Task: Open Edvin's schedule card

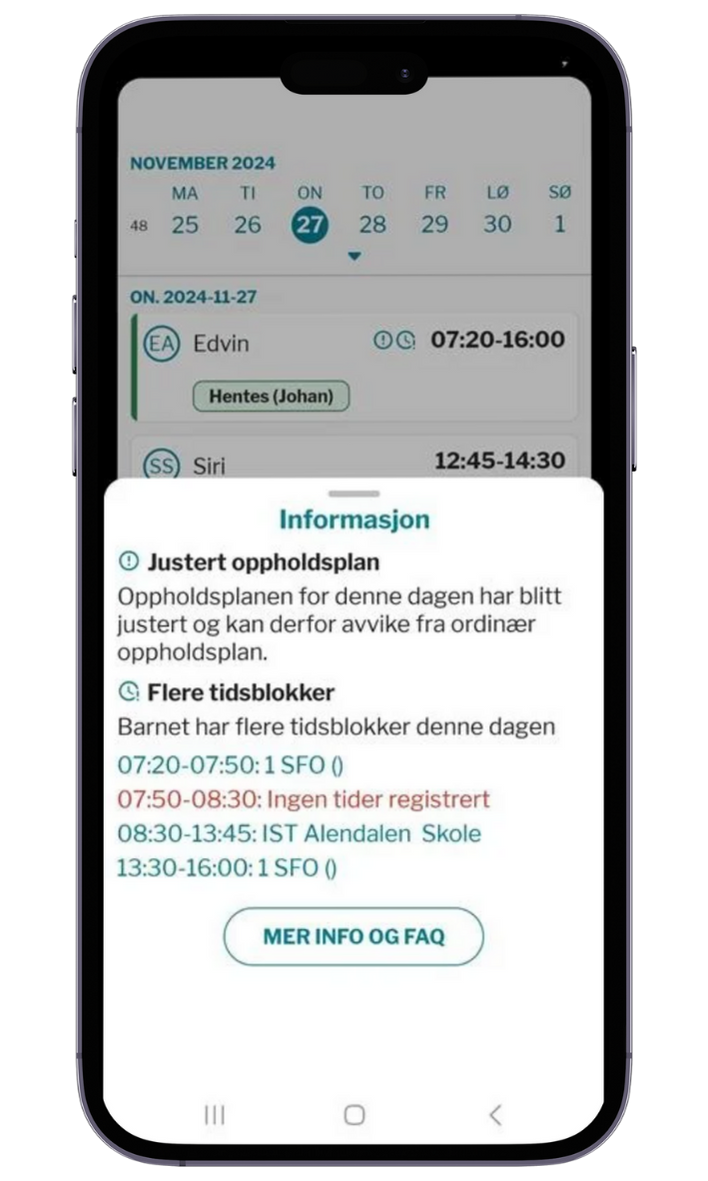Action: pos(280,344)
